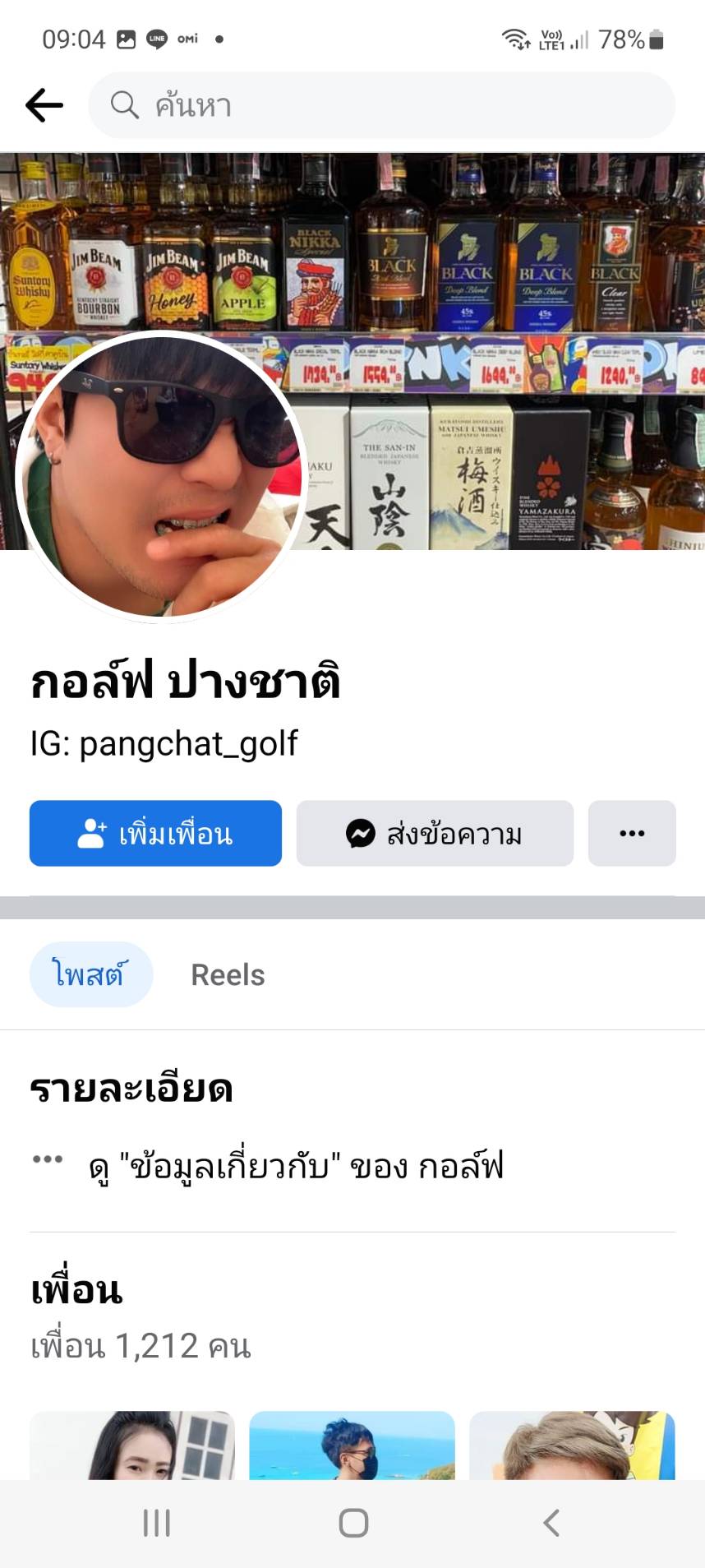Switch to the Reels tab
This screenshot has width=705, height=1568.
pos(228,974)
